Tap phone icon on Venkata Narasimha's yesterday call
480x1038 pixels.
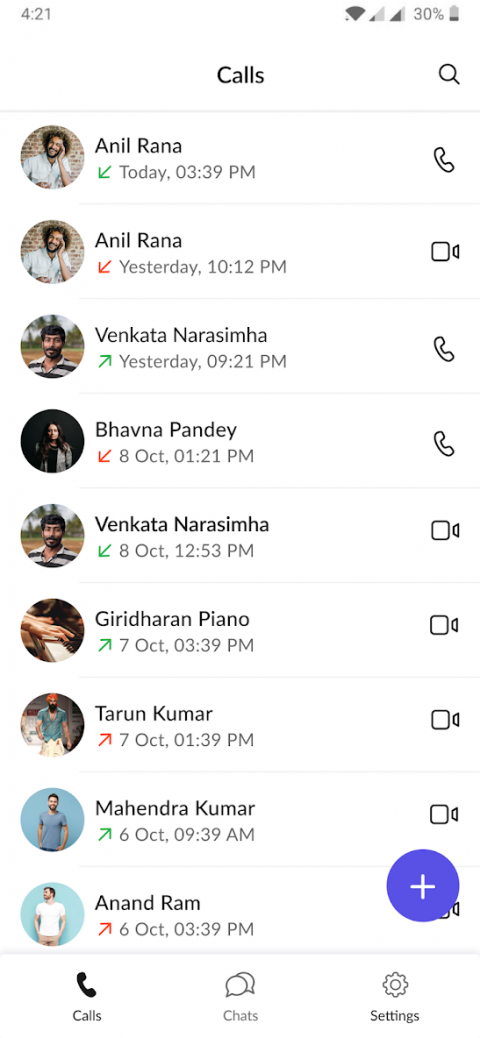[444, 349]
